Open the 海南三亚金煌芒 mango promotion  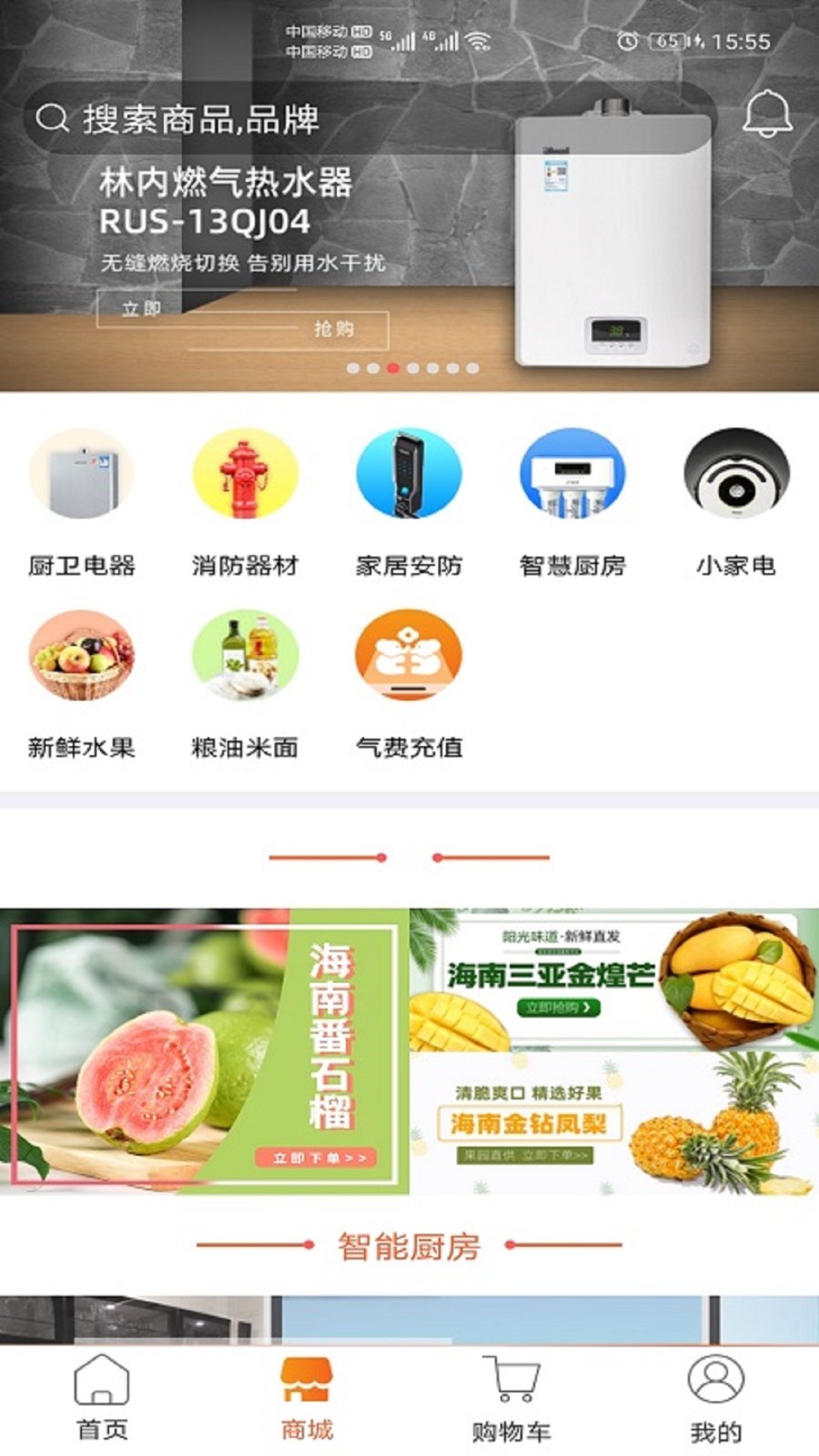(614, 980)
